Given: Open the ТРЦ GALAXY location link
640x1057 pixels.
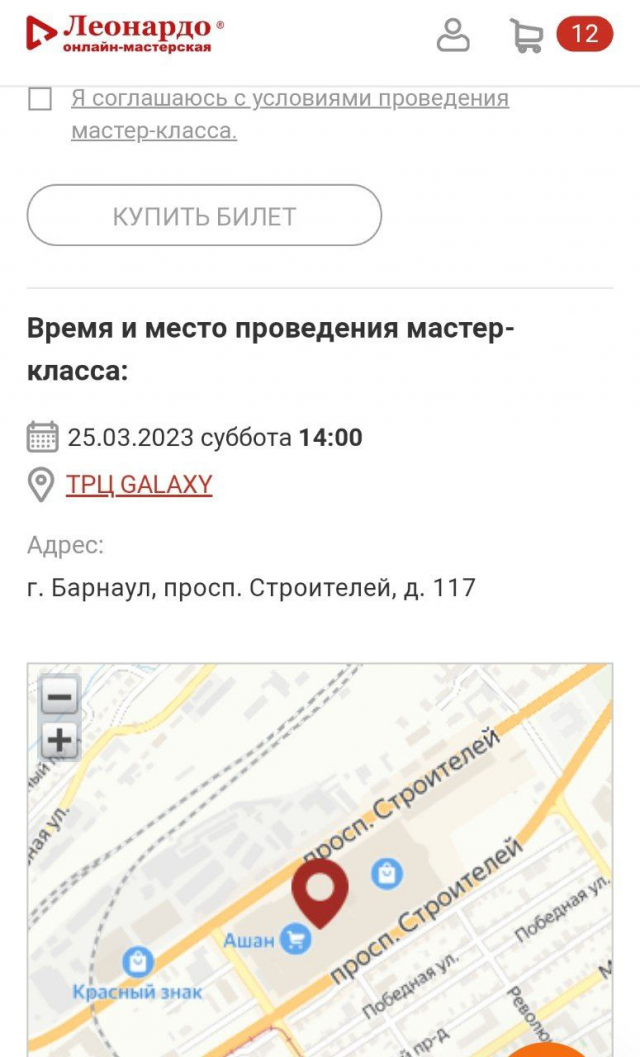Looking at the screenshot, I should (x=139, y=485).
